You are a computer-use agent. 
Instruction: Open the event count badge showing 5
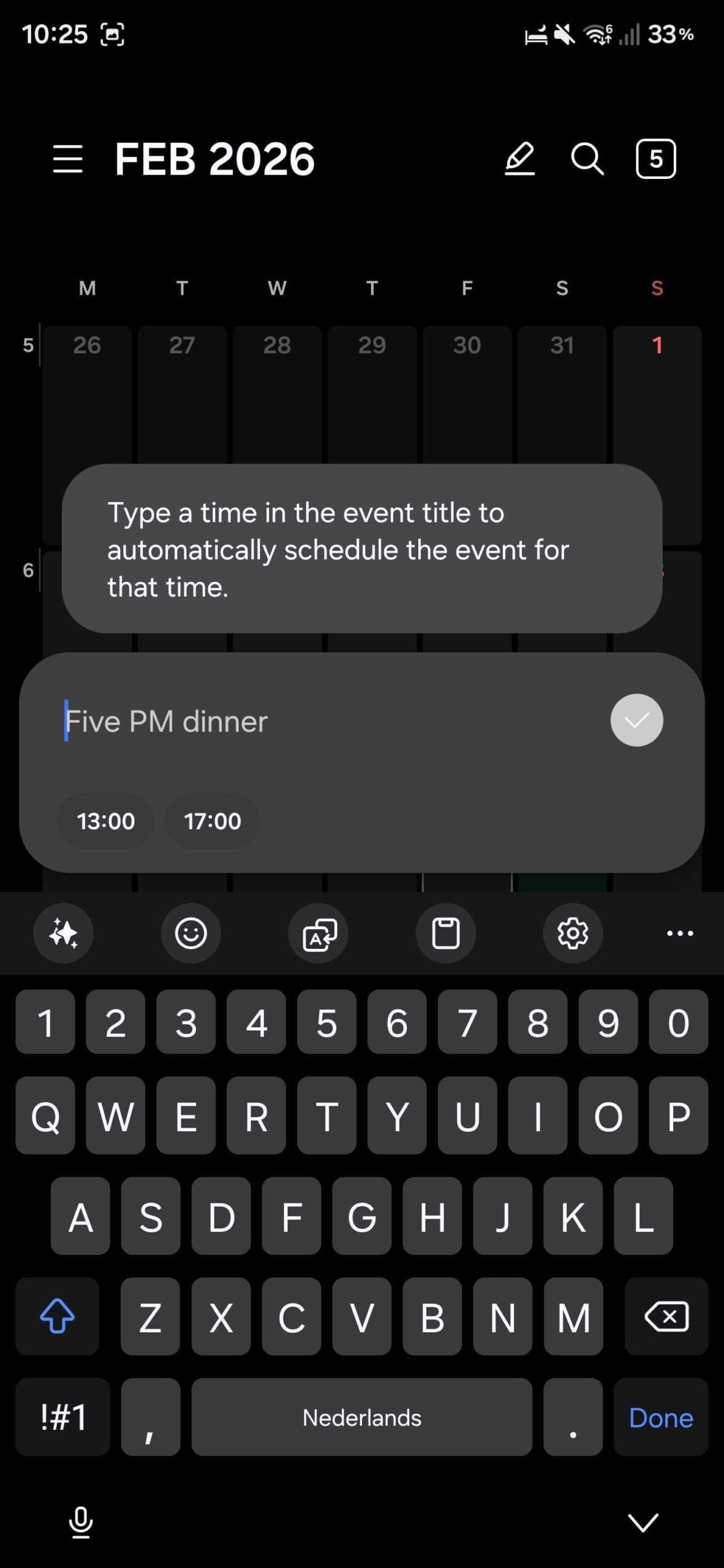pyautogui.click(x=655, y=159)
